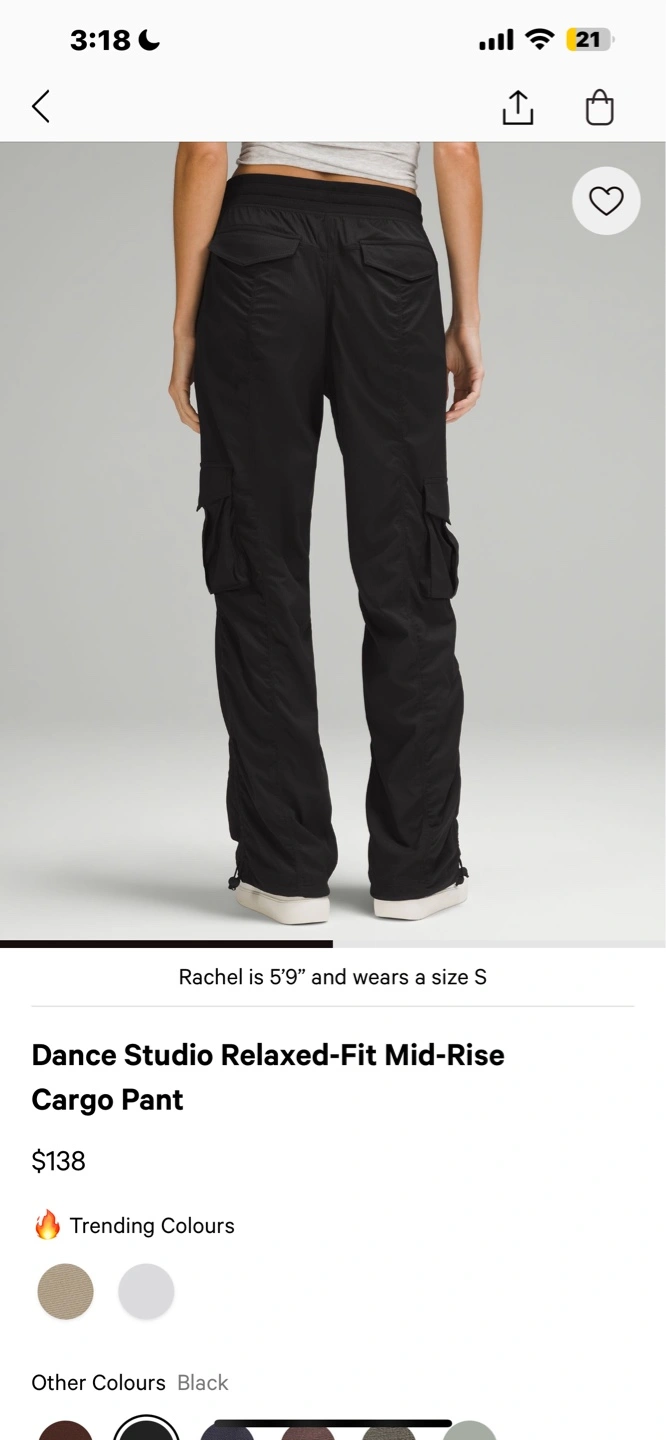Choose the dark brown swatch under Other Colours
Viewport: 666px width, 1440px height.
coord(66,1431)
